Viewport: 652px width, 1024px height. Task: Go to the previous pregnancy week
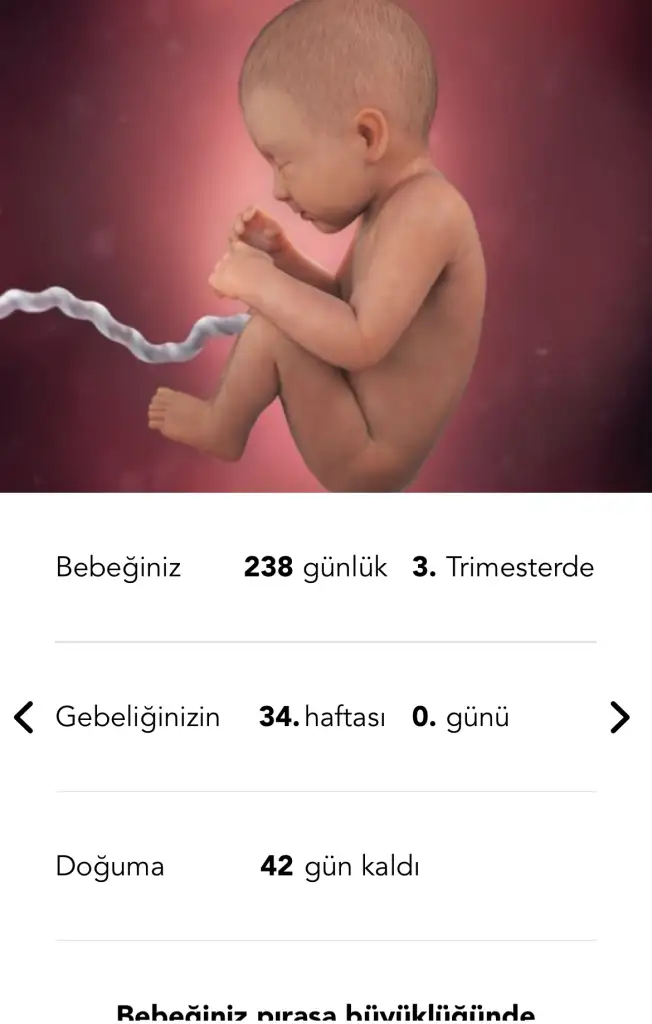[24, 717]
